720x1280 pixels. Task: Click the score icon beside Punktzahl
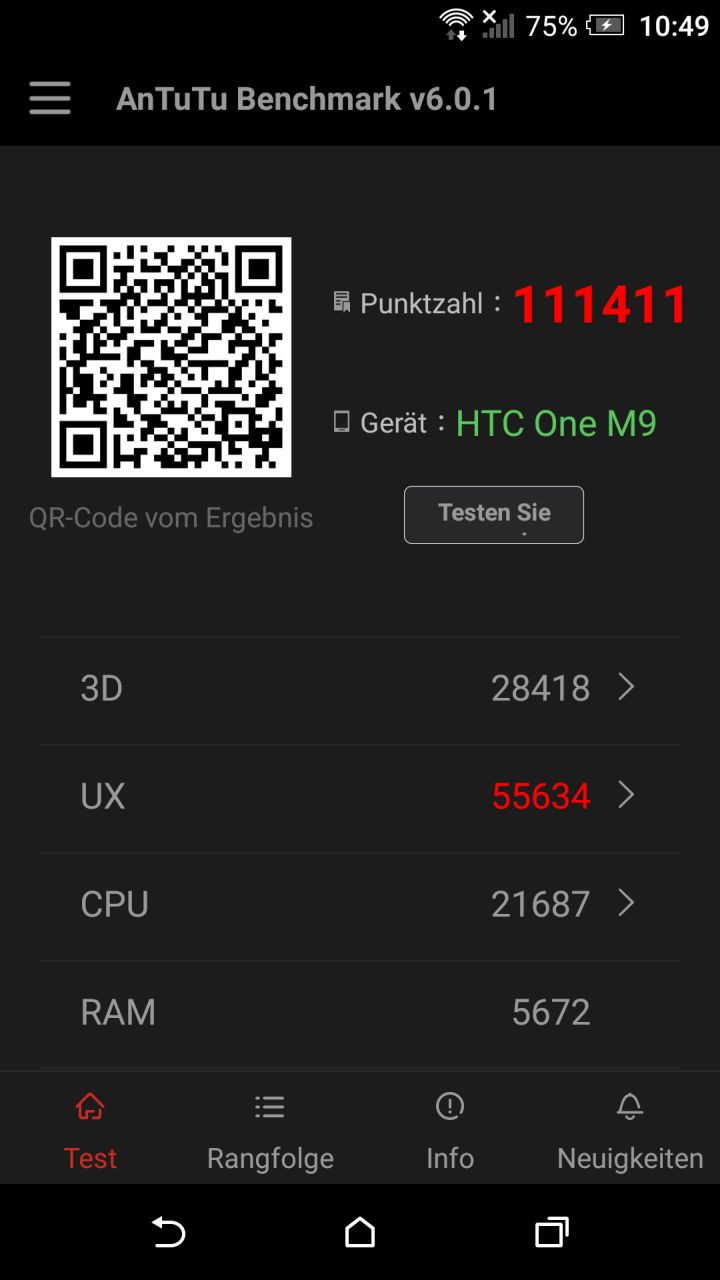click(x=341, y=302)
